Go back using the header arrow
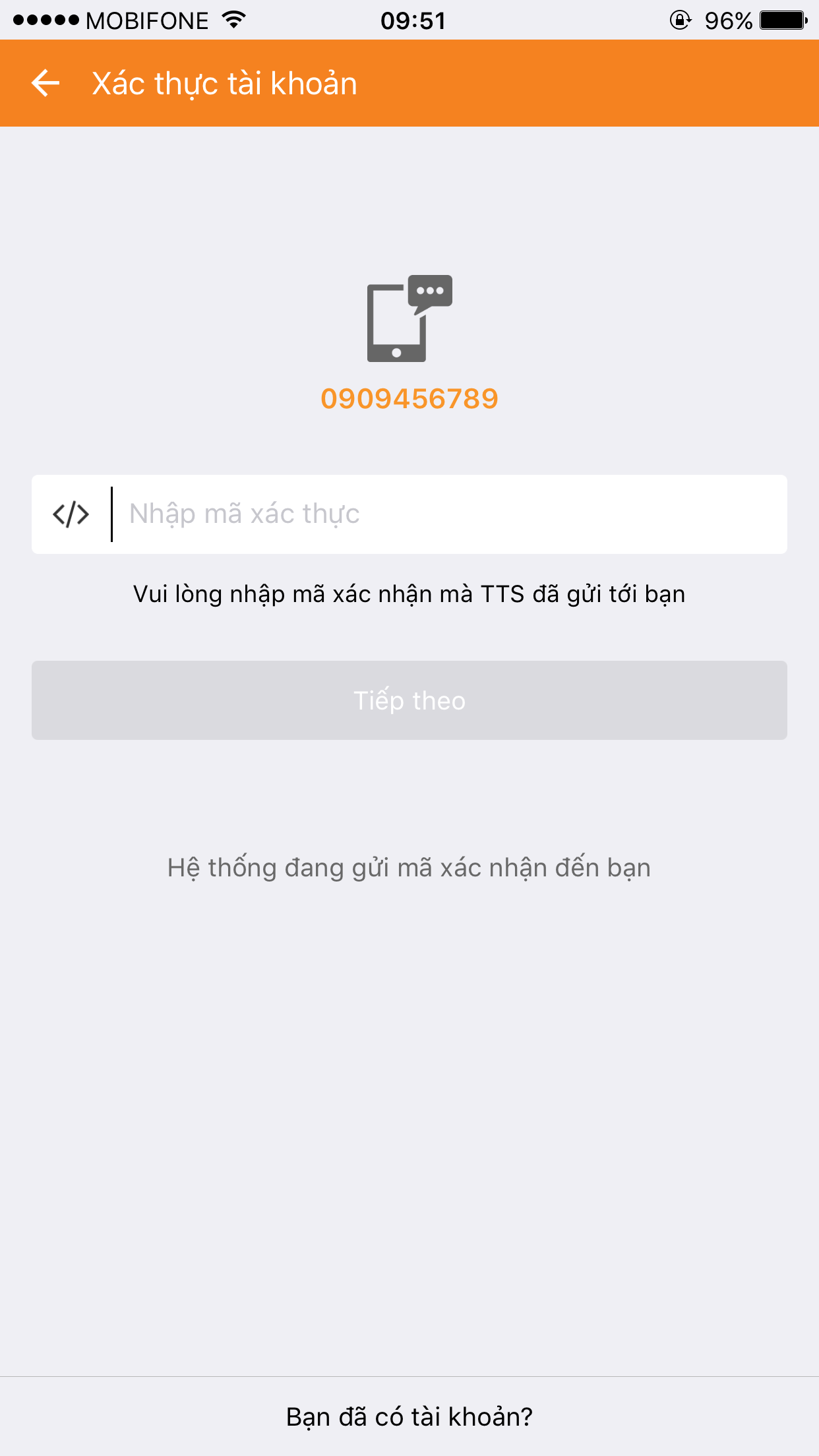The image size is (819, 1456). [x=45, y=83]
